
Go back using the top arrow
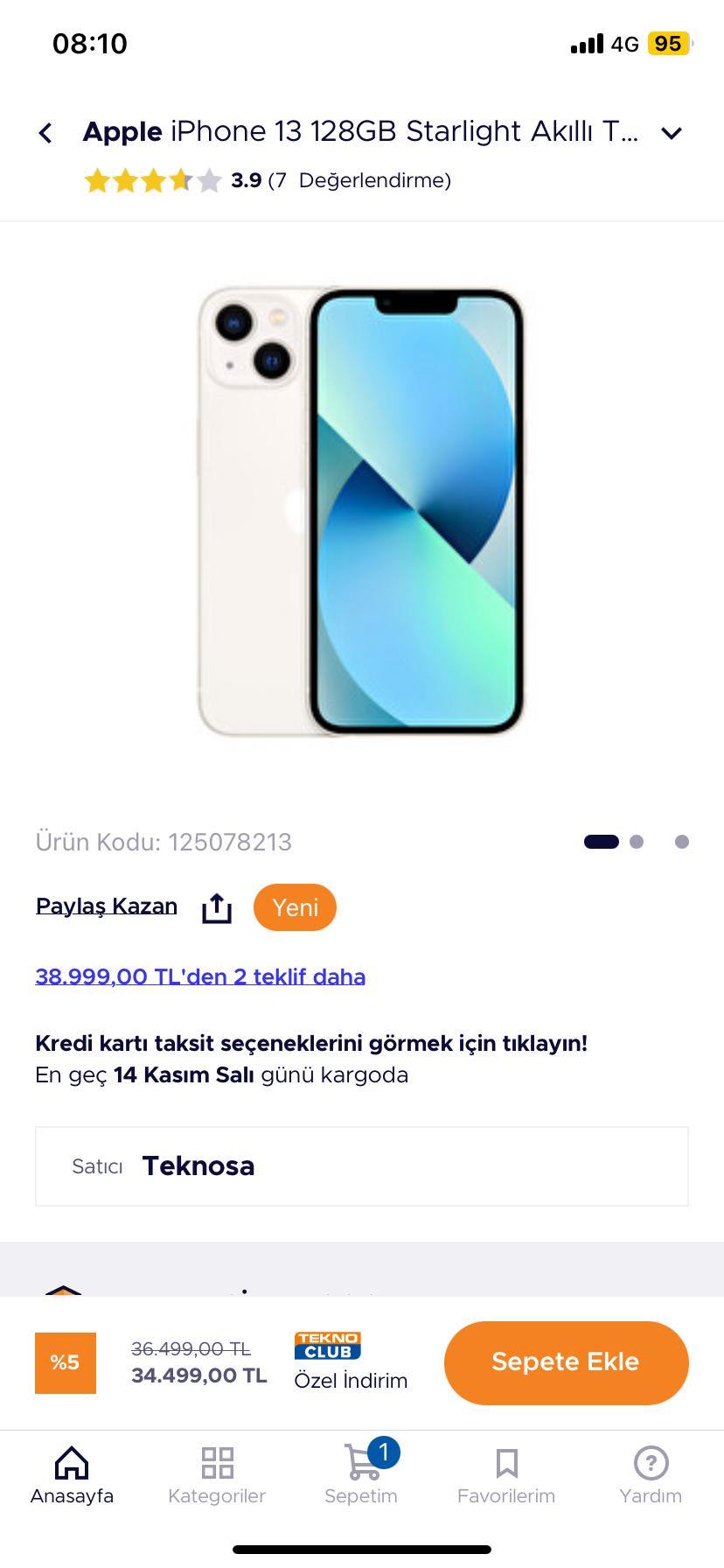click(45, 133)
